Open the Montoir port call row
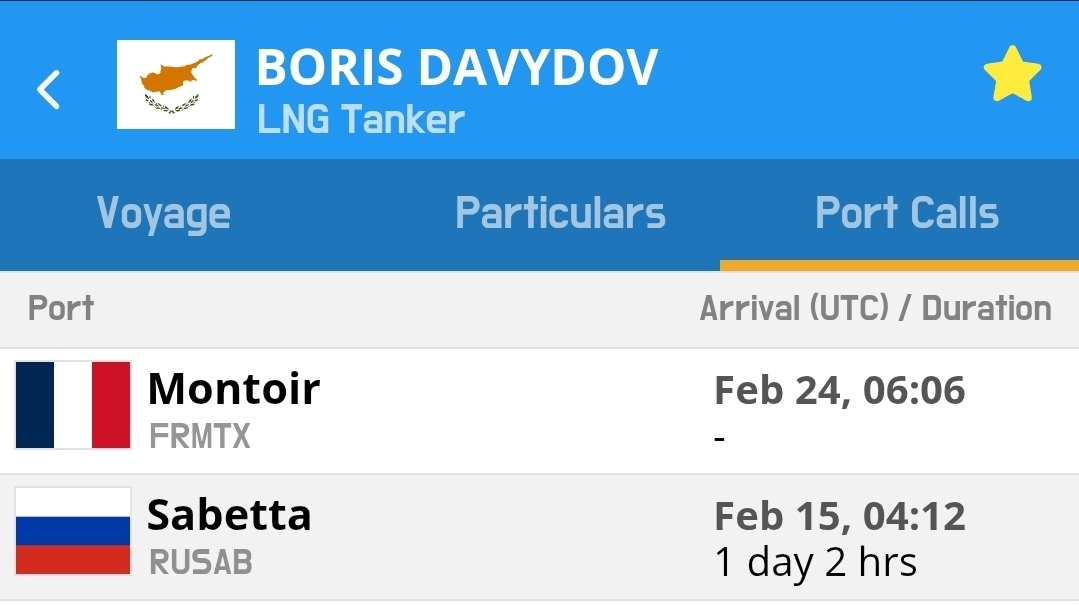Viewport: 1079px width, 606px height. [x=539, y=411]
